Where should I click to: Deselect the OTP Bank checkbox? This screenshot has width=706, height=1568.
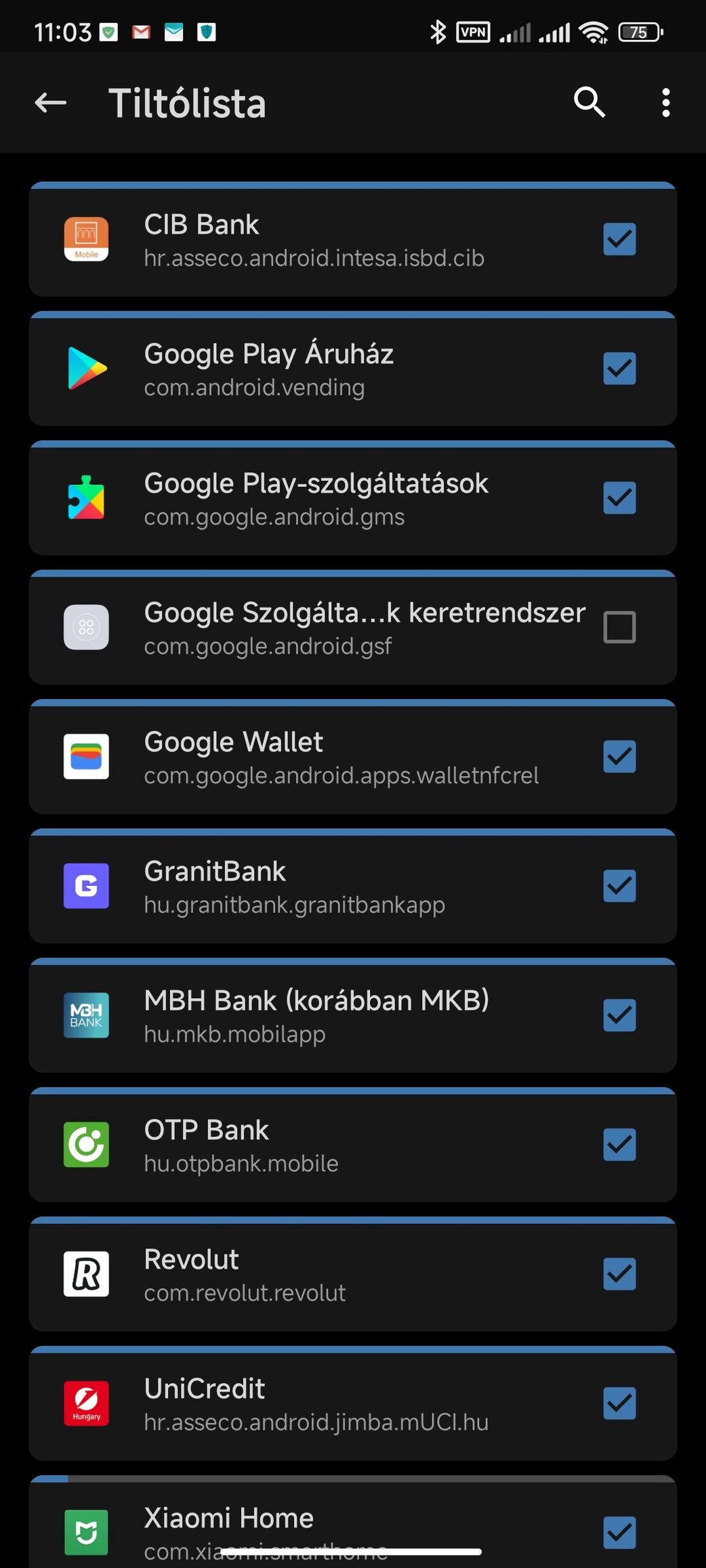[x=619, y=1145]
